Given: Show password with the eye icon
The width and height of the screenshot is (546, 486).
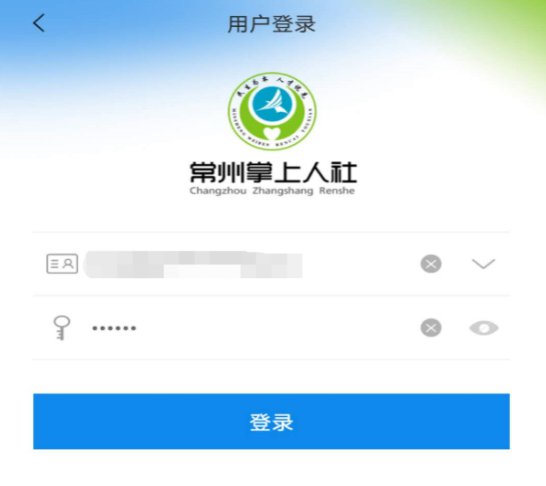Looking at the screenshot, I should tap(484, 328).
